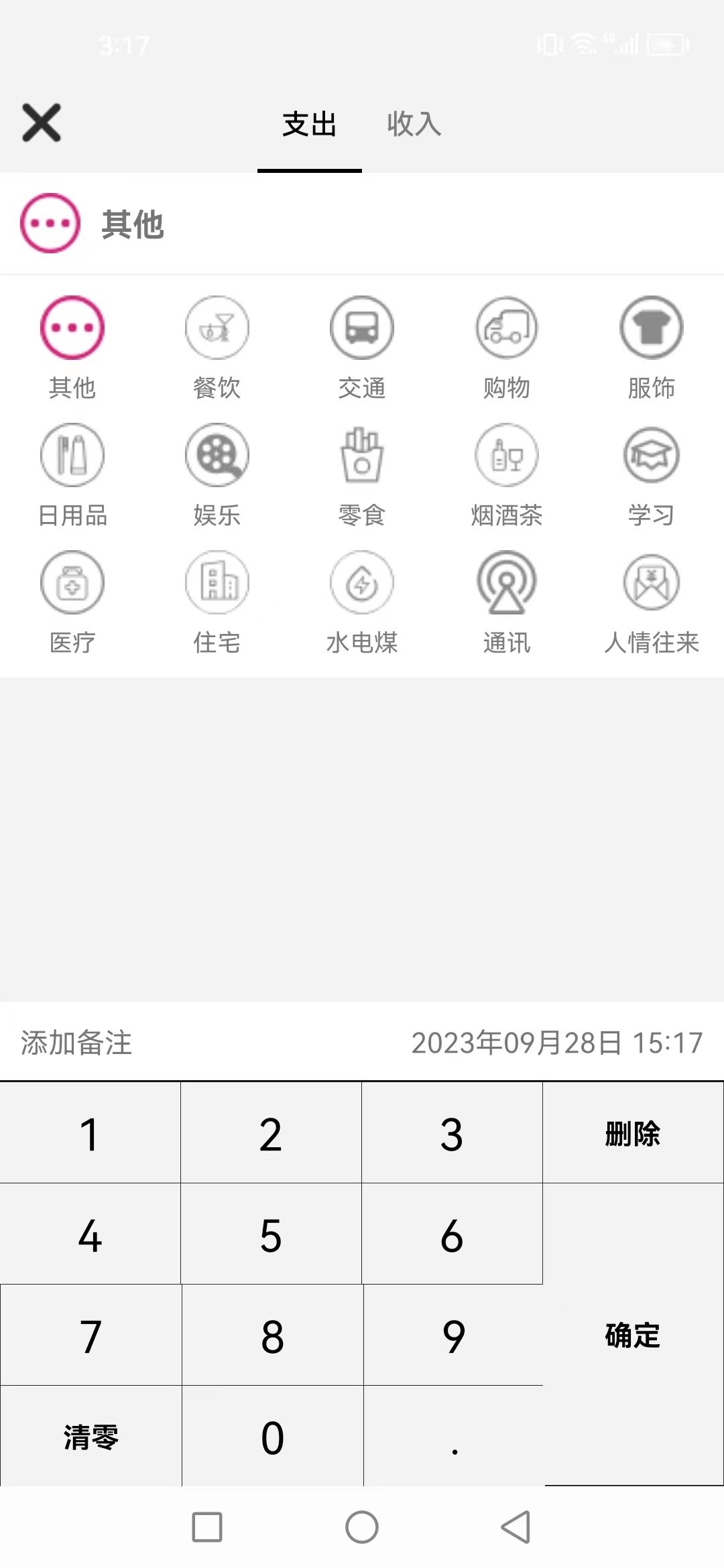Open the 添加备注 note field
The width and height of the screenshot is (724, 1568).
click(76, 1042)
